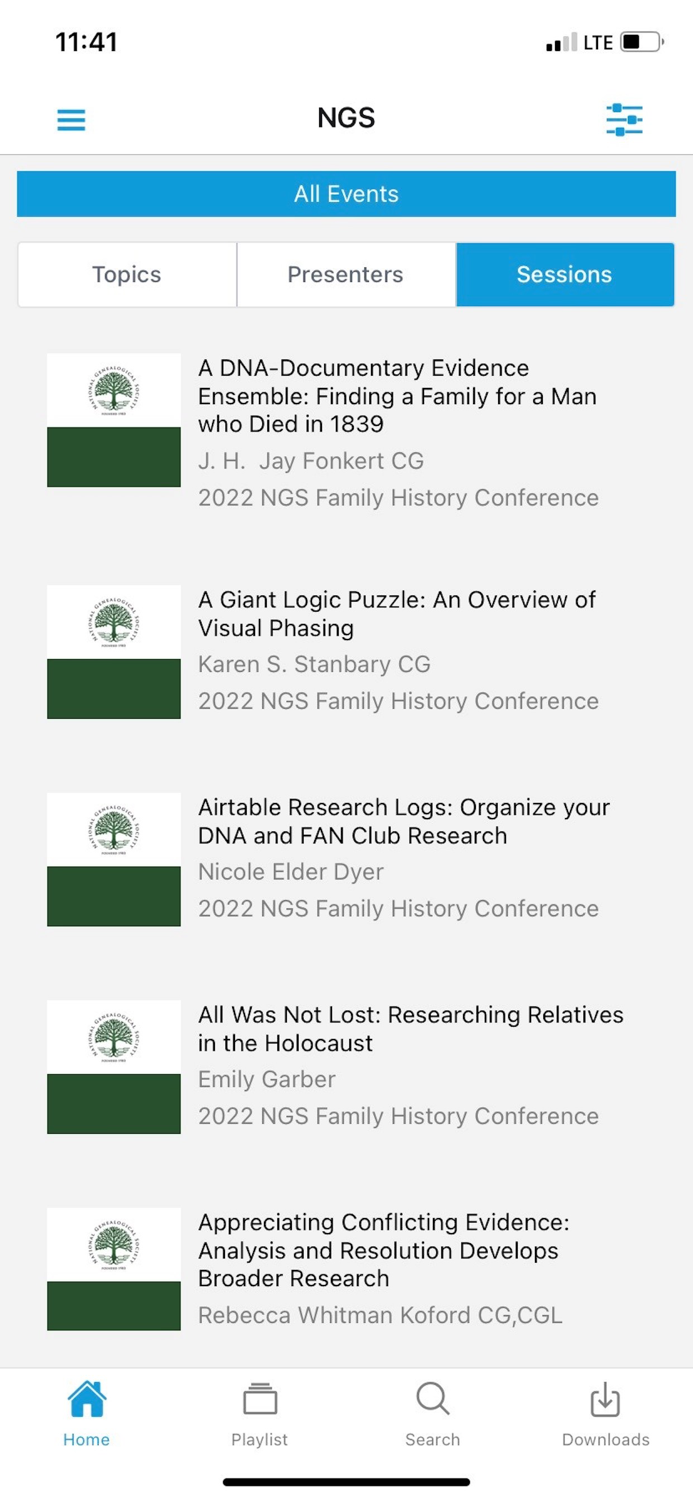This screenshot has width=693, height=1500.
Task: Switch to the Playlist tab
Action: pyautogui.click(x=260, y=1414)
